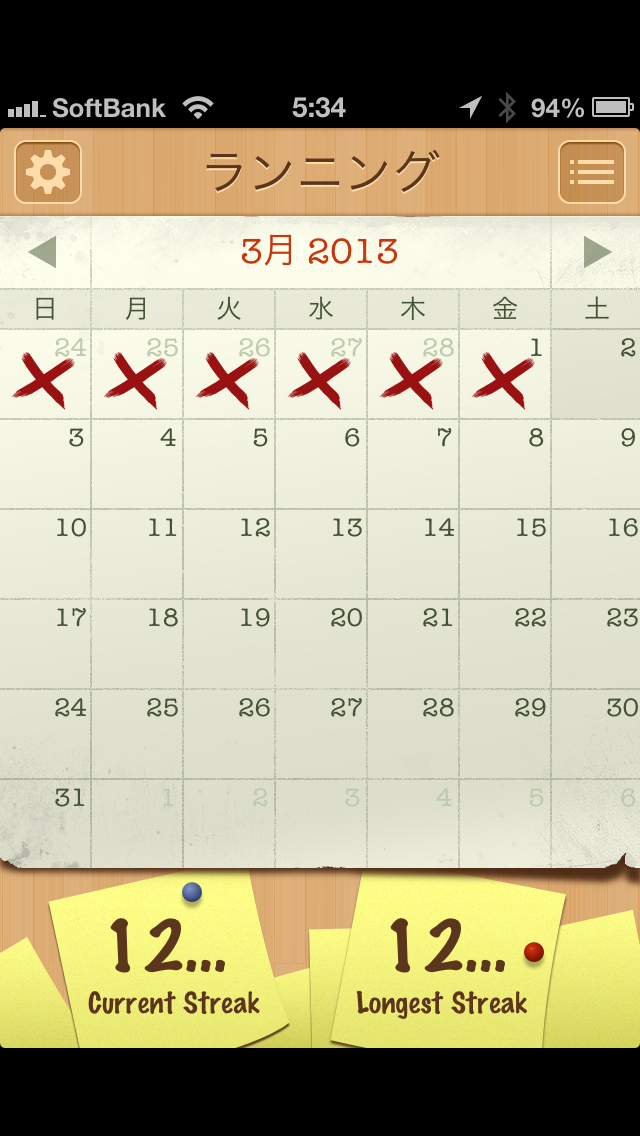
Task: Mark March 31 as completed
Action: 45,823
